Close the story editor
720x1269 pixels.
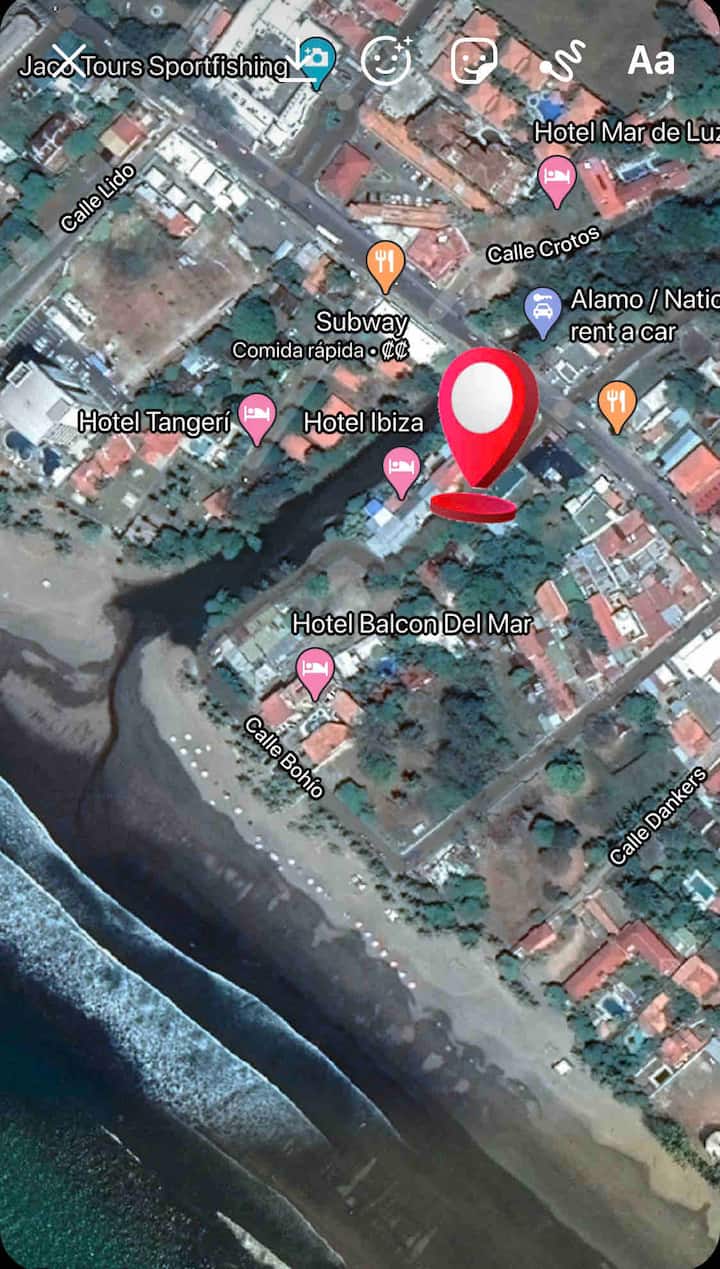coord(68,61)
